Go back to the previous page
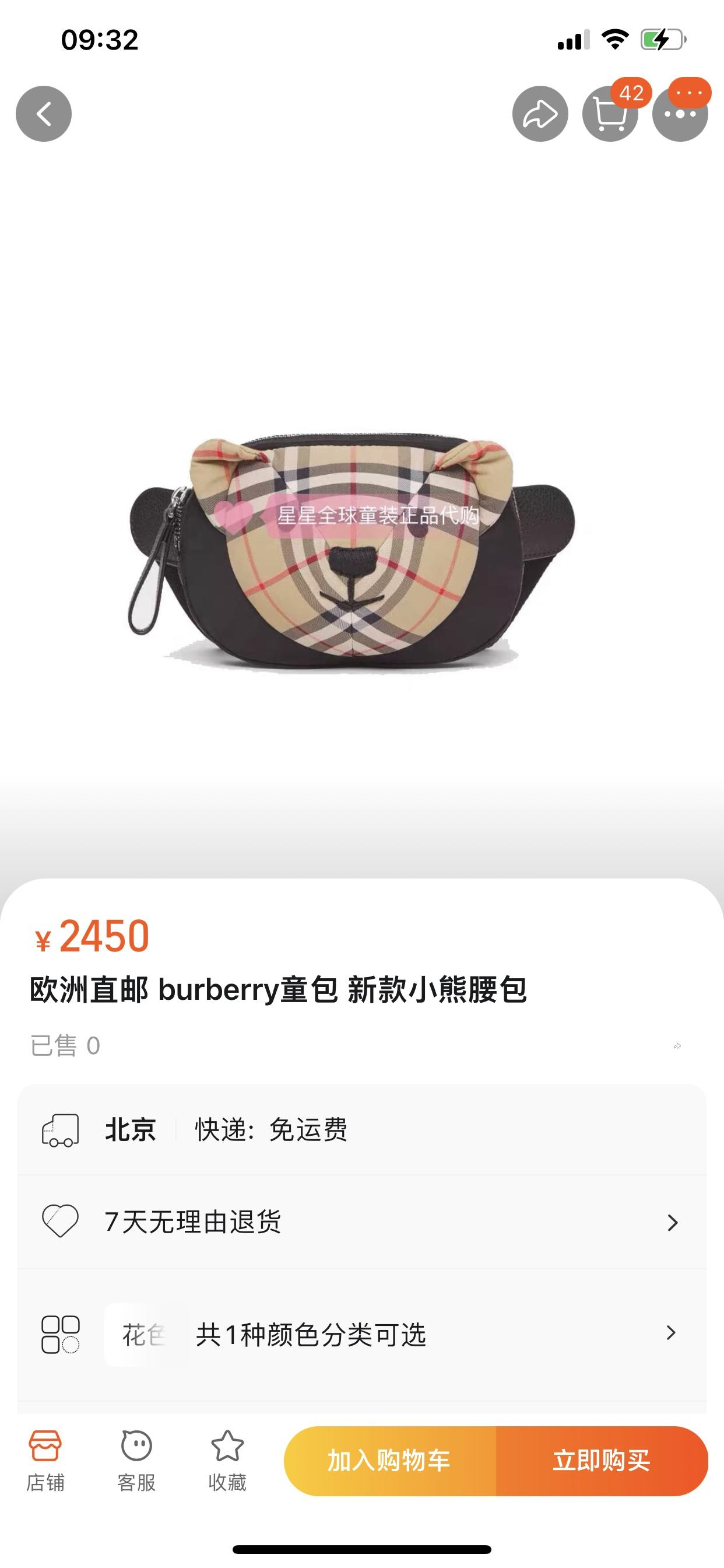This screenshot has height=1568, width=724. pyautogui.click(x=43, y=114)
